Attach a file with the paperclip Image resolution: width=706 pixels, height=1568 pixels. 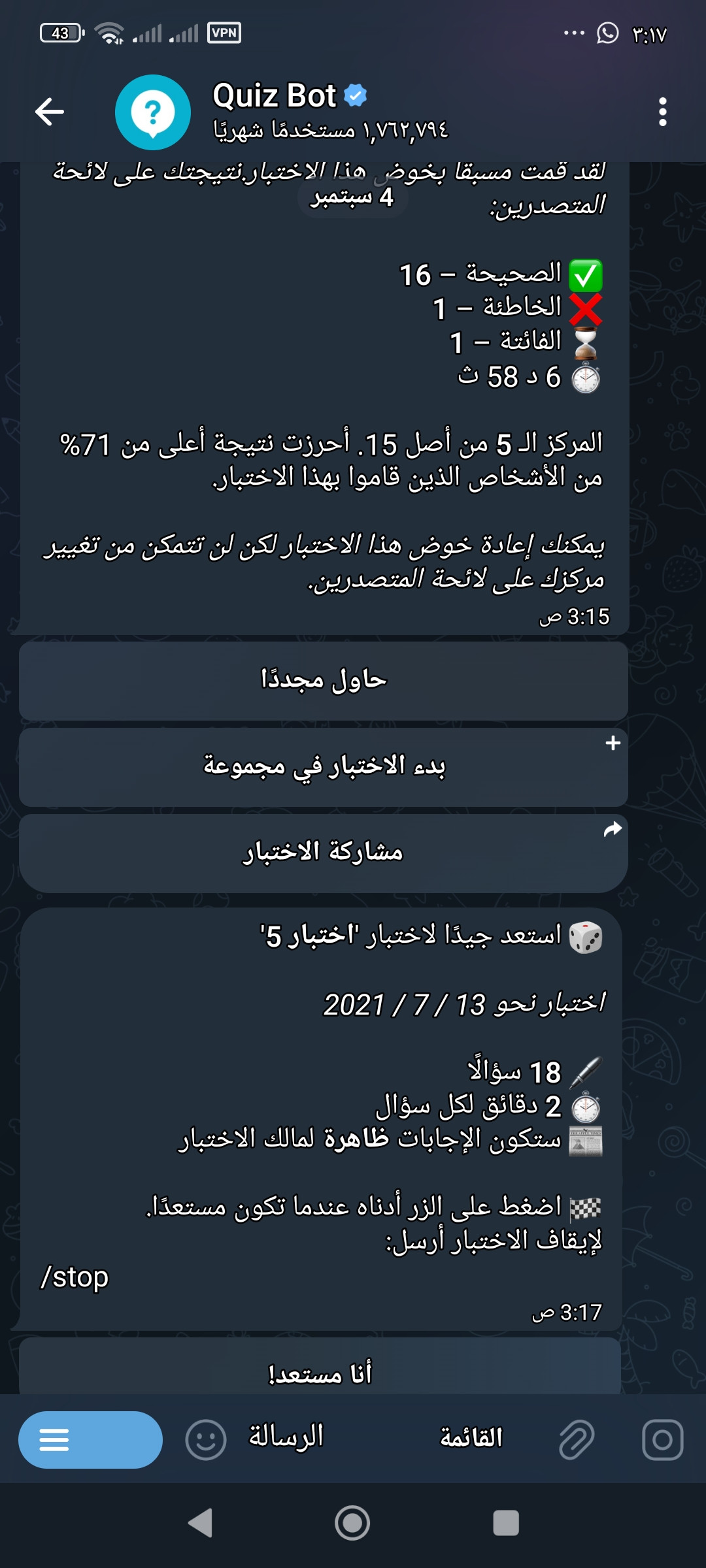577,1439
